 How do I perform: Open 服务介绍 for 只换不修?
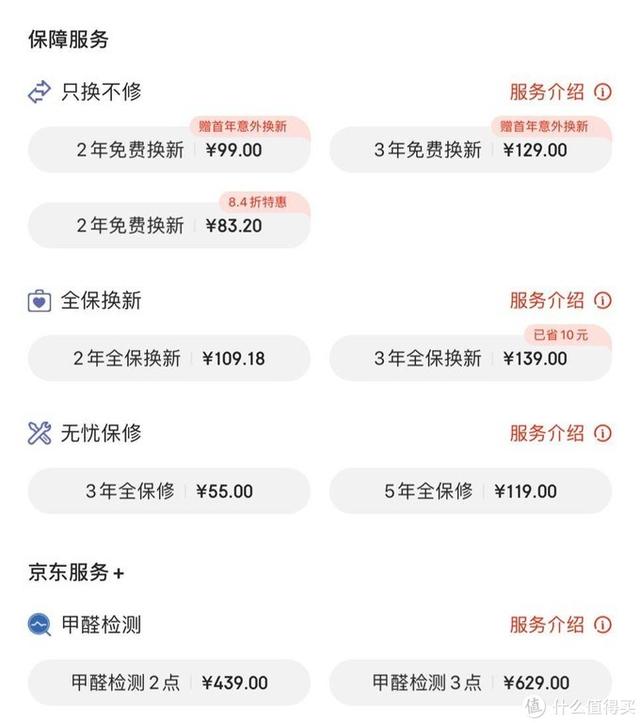click(559, 92)
